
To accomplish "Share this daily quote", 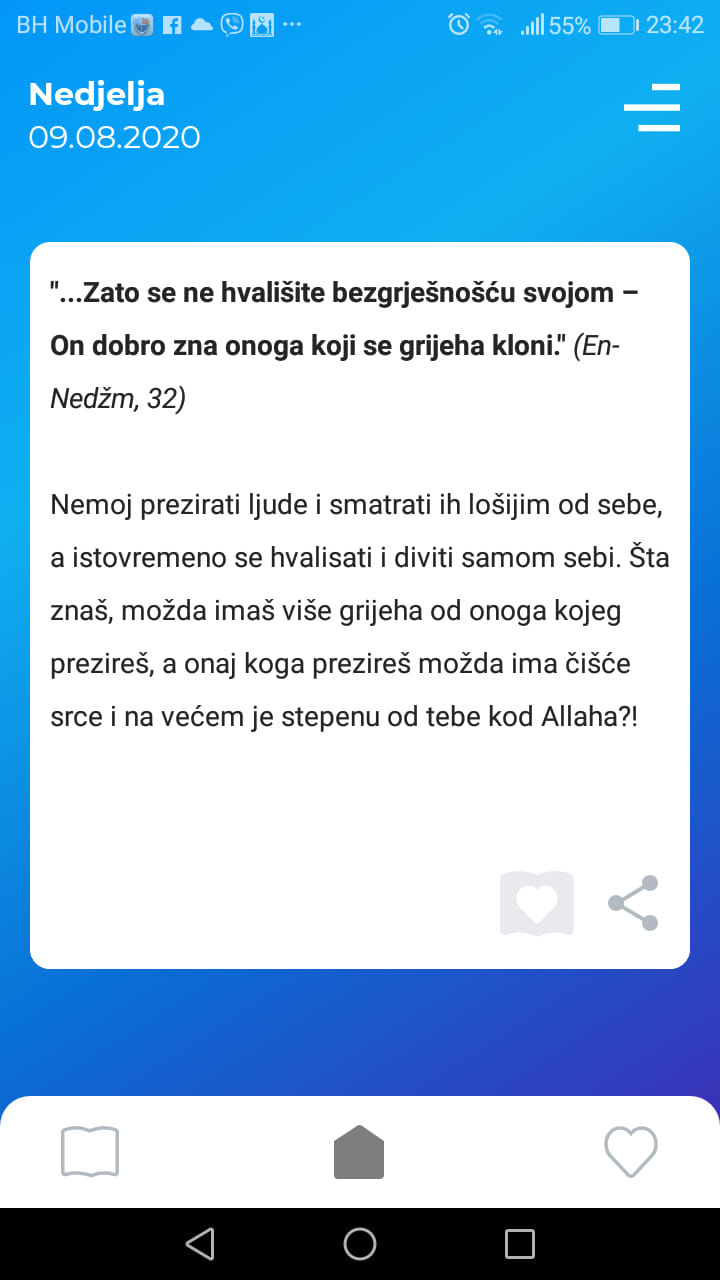I will [634, 903].
